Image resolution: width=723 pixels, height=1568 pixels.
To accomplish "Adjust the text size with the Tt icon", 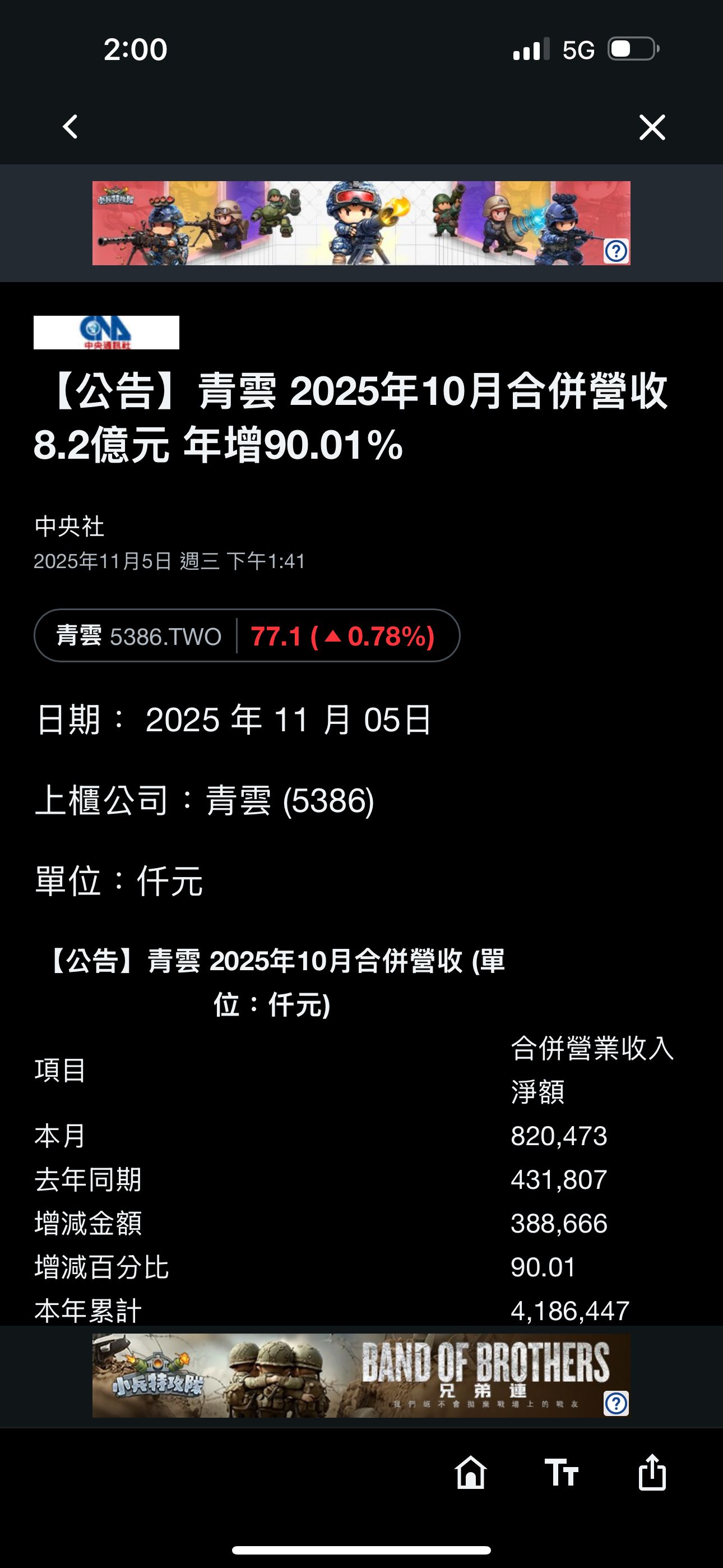I will pyautogui.click(x=561, y=1473).
